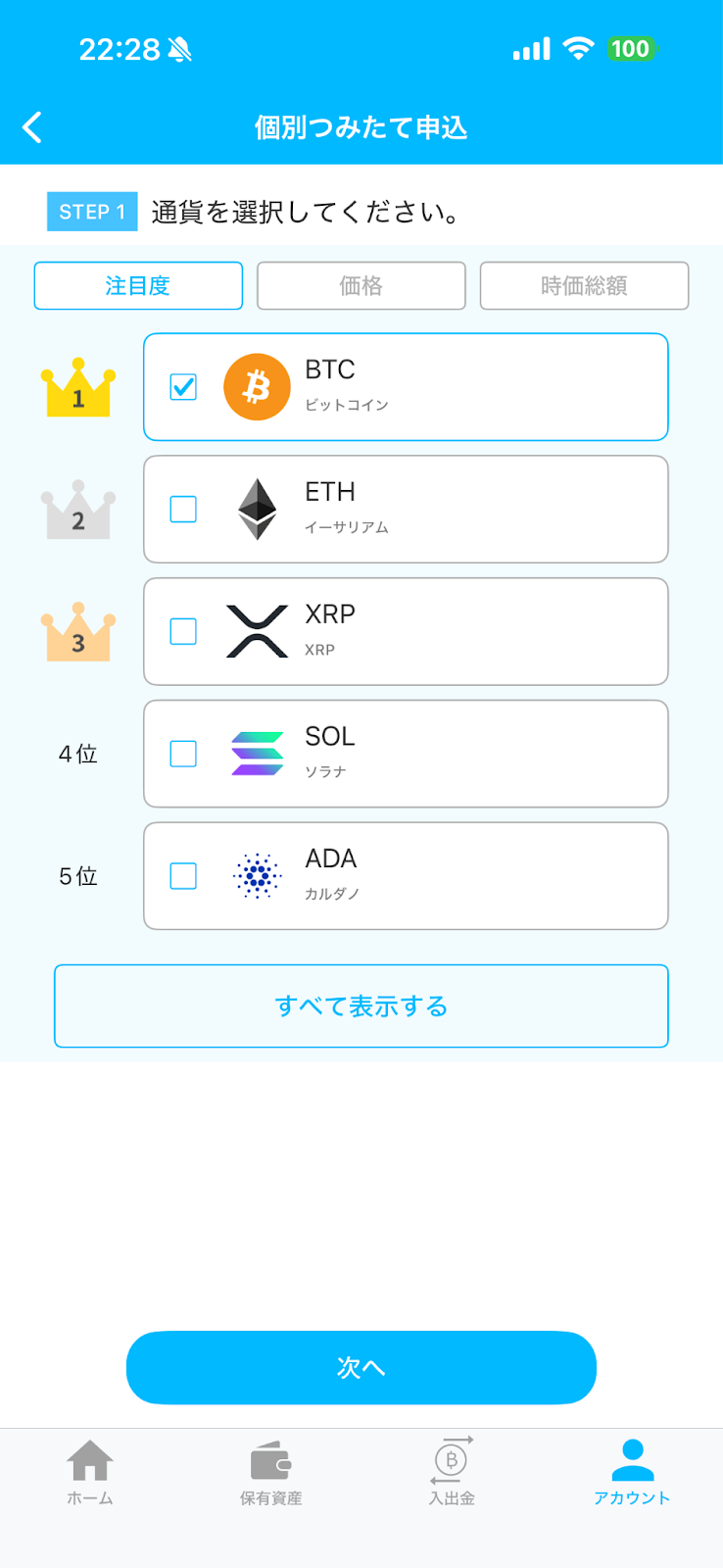Tick the ADA カルダノ checkbox

[x=183, y=876]
